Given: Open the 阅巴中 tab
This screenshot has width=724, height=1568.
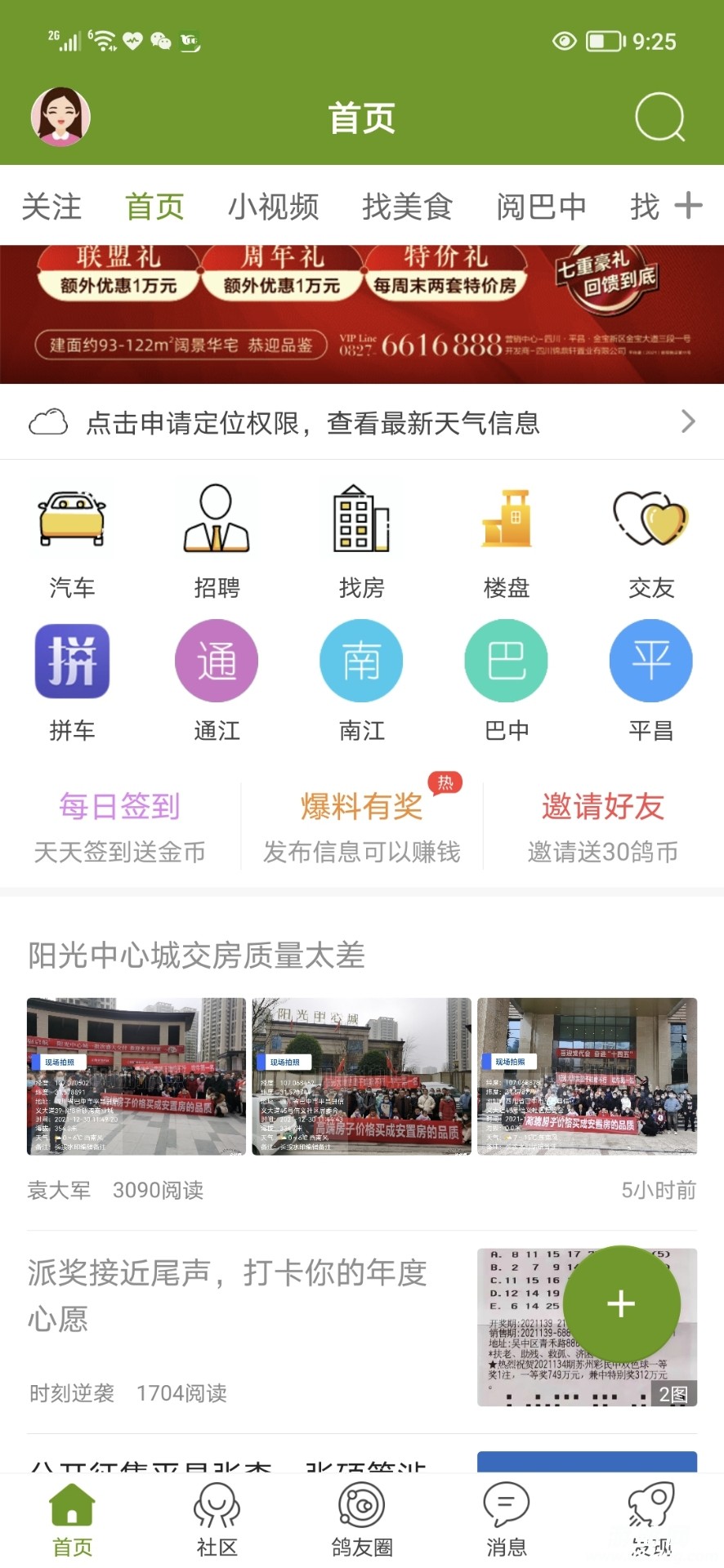Looking at the screenshot, I should coord(541,207).
